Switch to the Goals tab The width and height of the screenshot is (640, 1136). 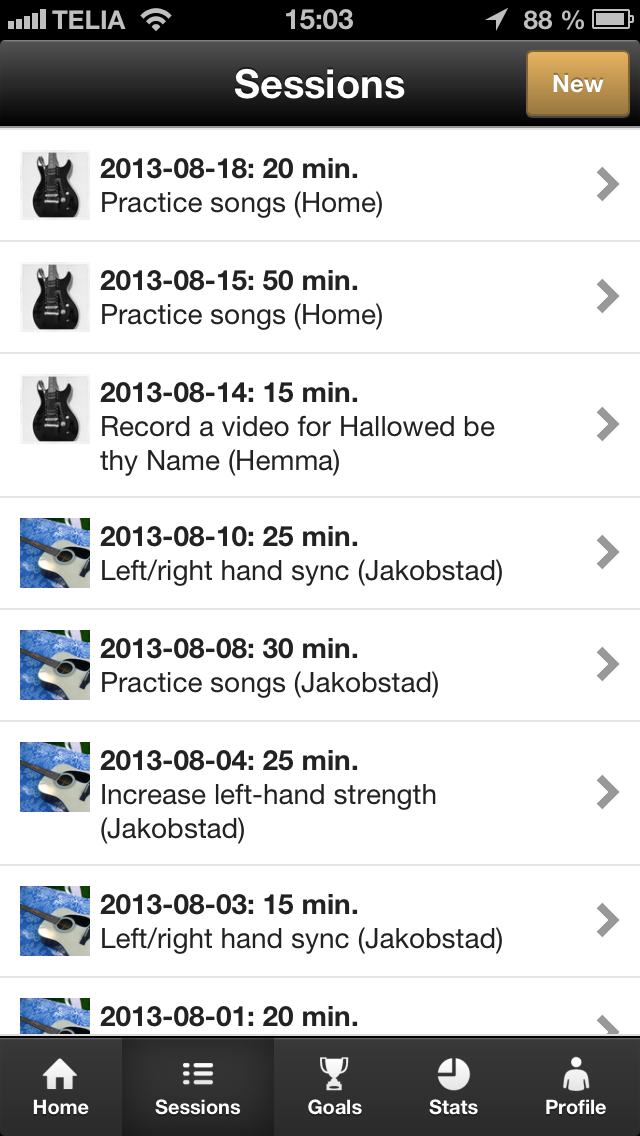click(334, 1087)
